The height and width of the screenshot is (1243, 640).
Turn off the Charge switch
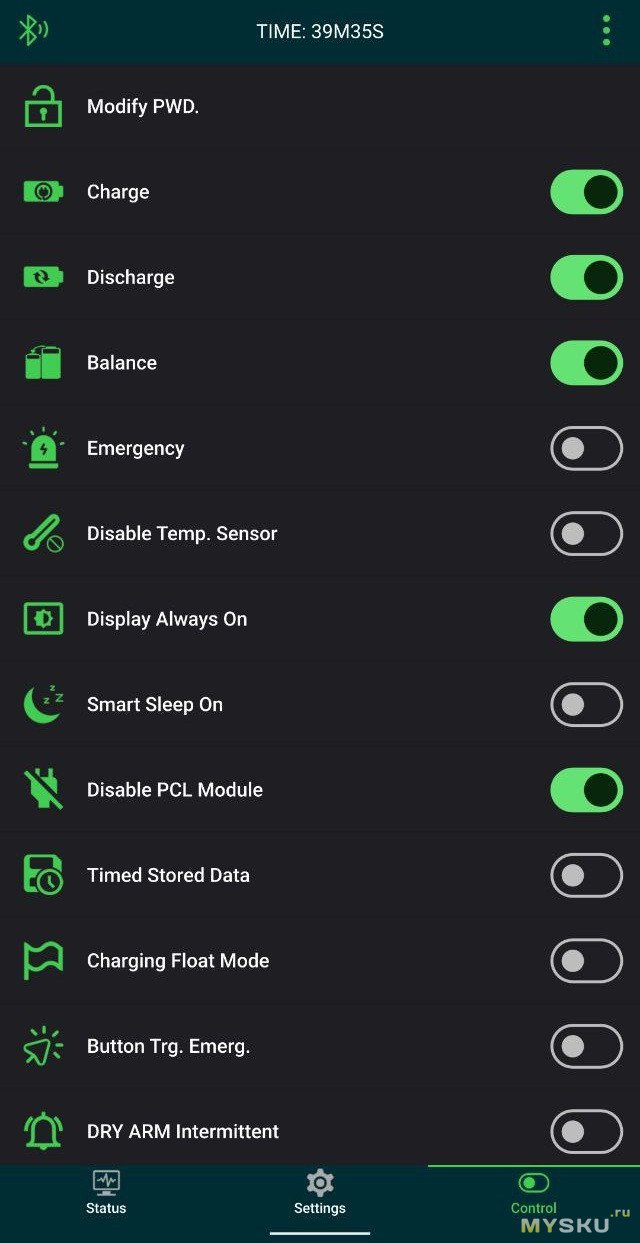pyautogui.click(x=586, y=192)
